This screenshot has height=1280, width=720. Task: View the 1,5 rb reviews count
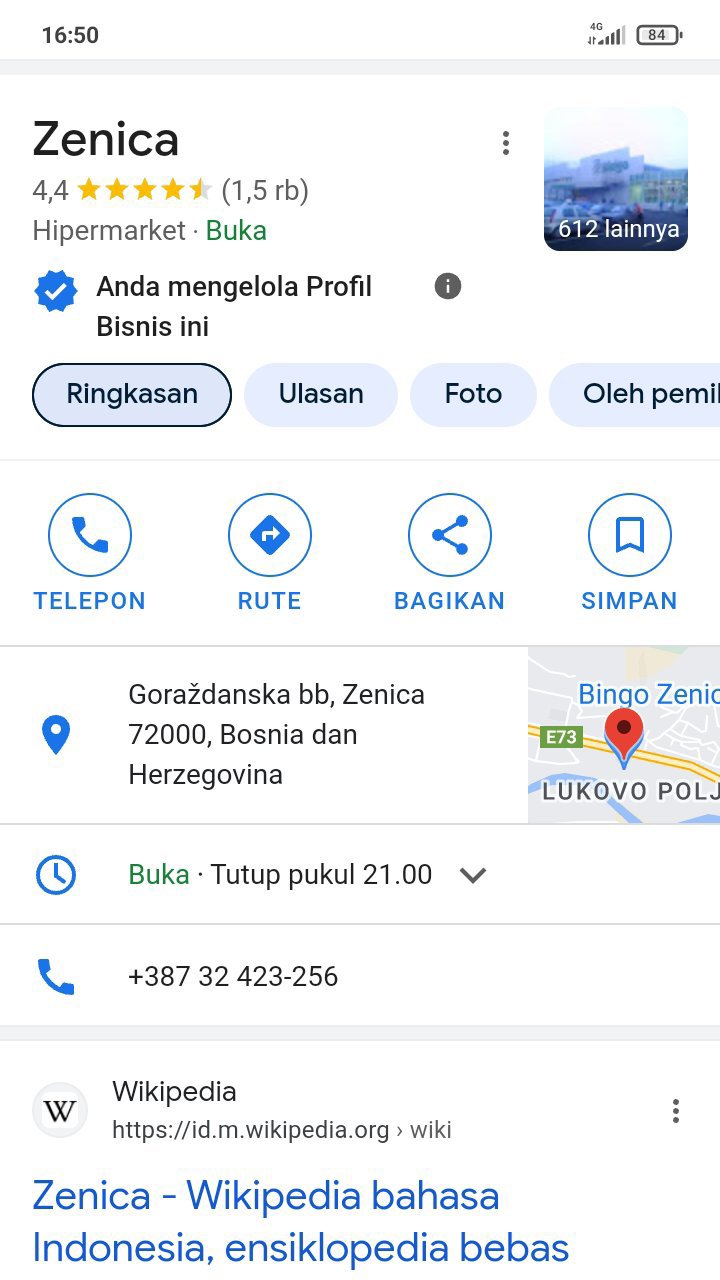(265, 190)
